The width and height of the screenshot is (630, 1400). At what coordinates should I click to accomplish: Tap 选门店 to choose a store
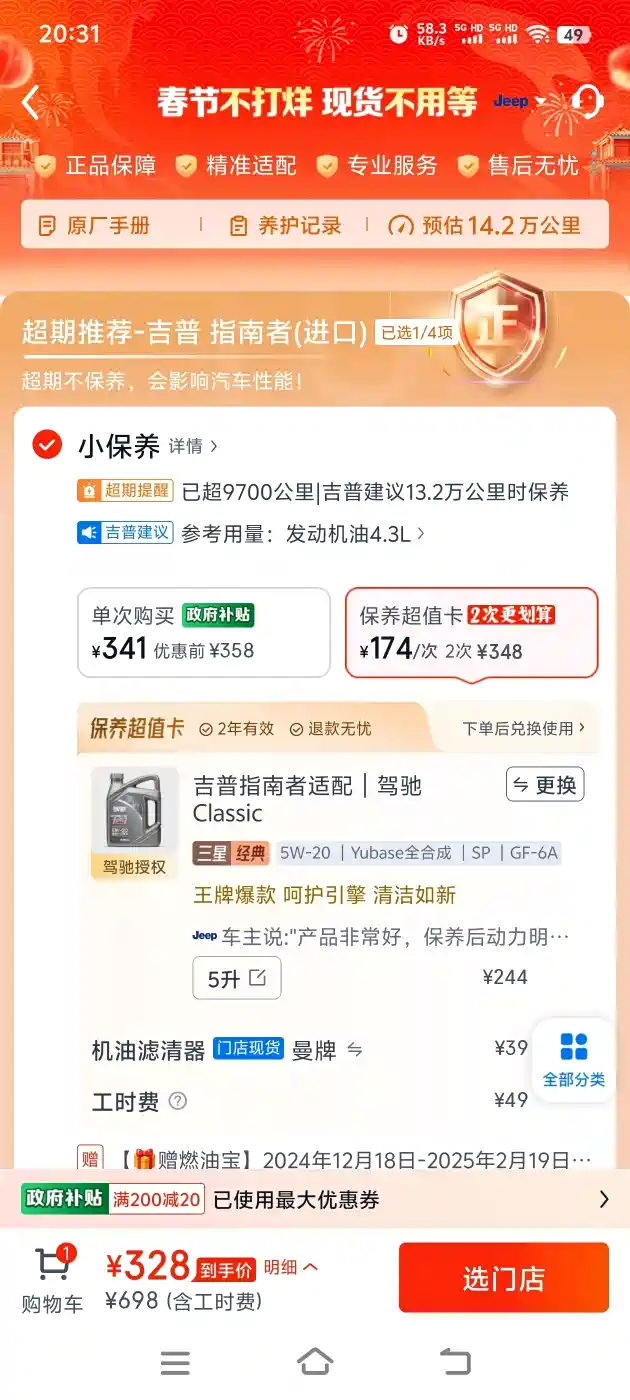click(503, 1277)
